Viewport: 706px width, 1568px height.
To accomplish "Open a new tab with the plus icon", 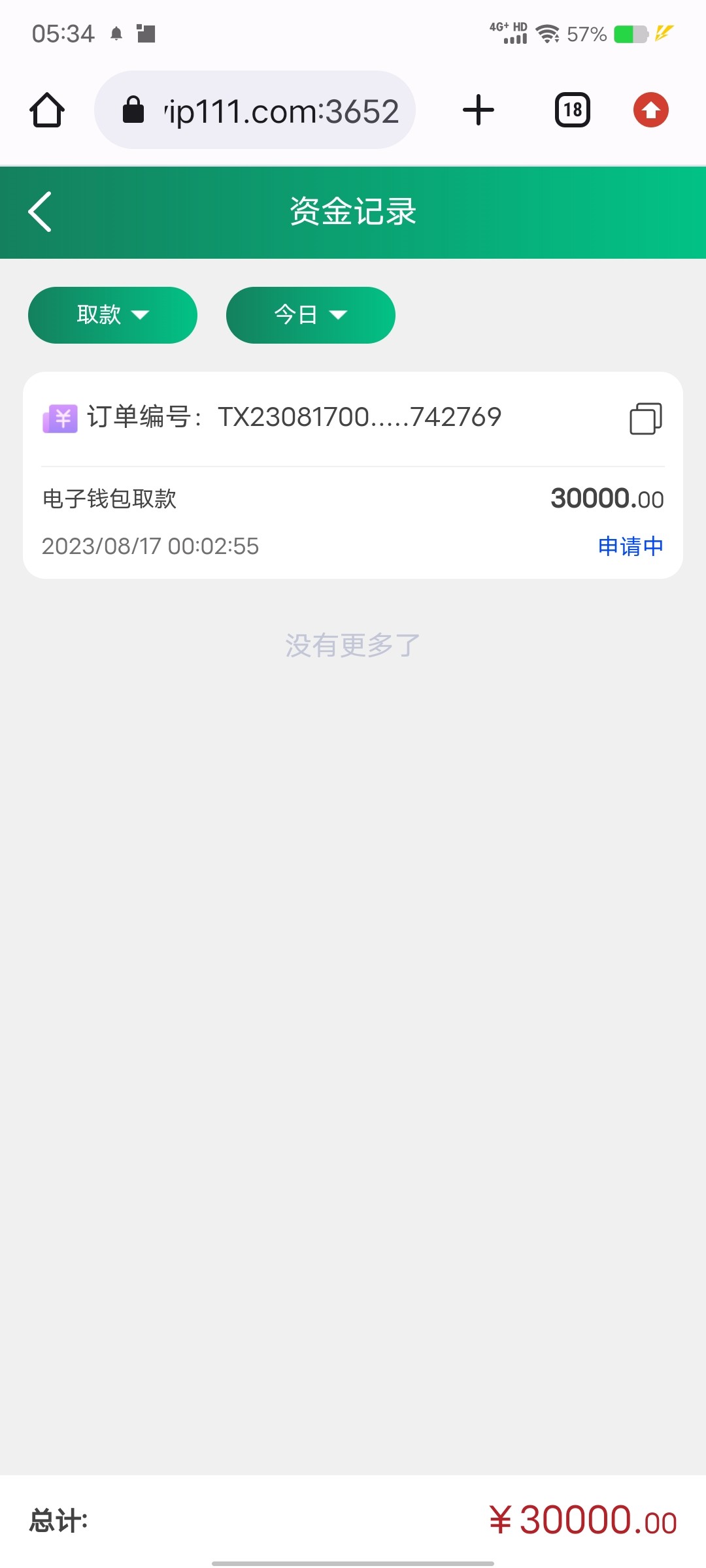I will 478,109.
